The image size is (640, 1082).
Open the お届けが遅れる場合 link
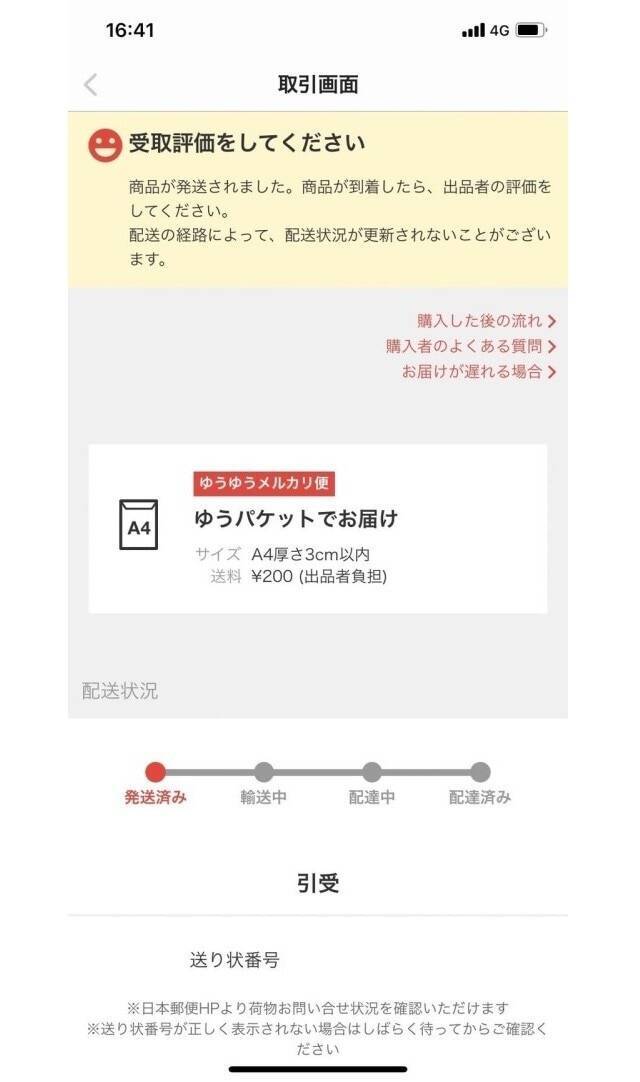478,371
